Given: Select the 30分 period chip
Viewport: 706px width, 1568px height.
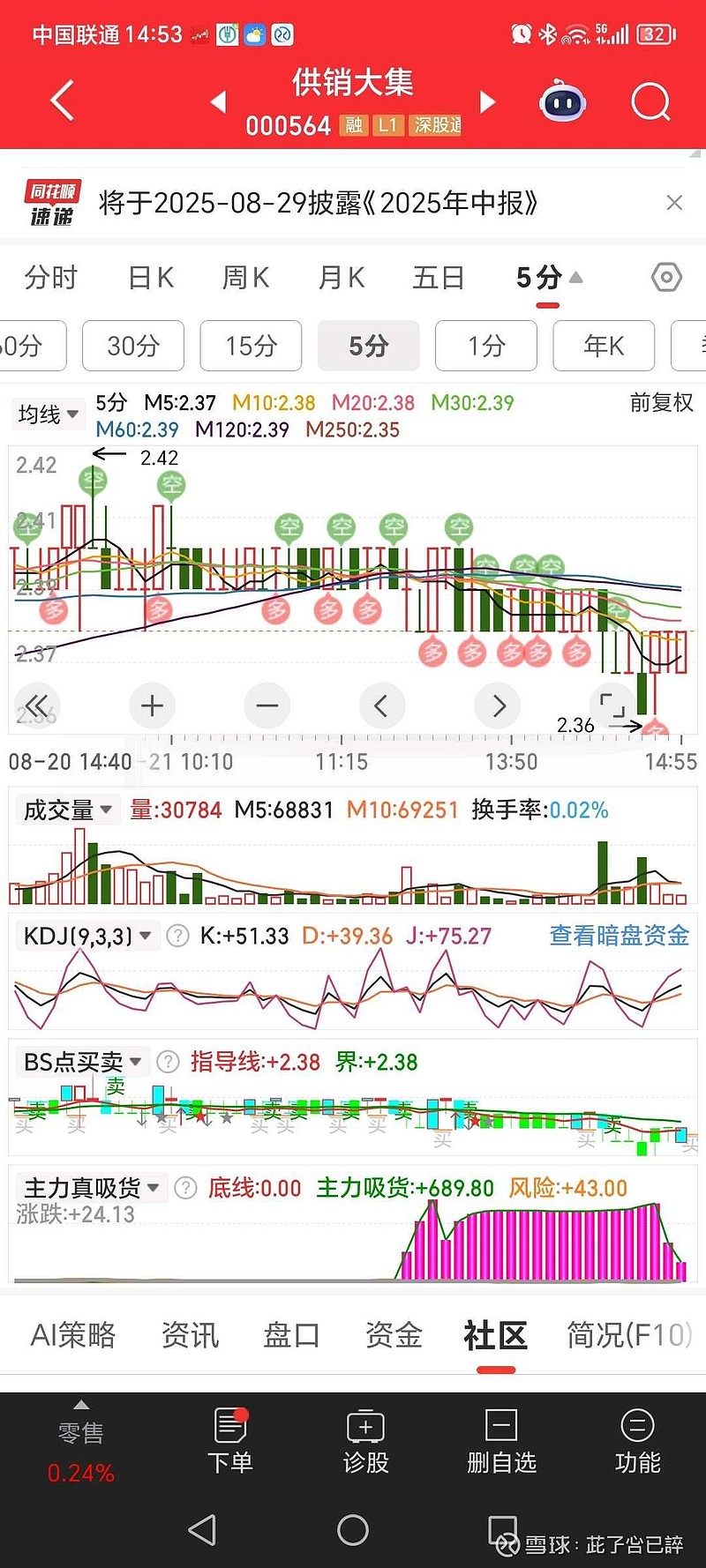Looking at the screenshot, I should coord(133,346).
